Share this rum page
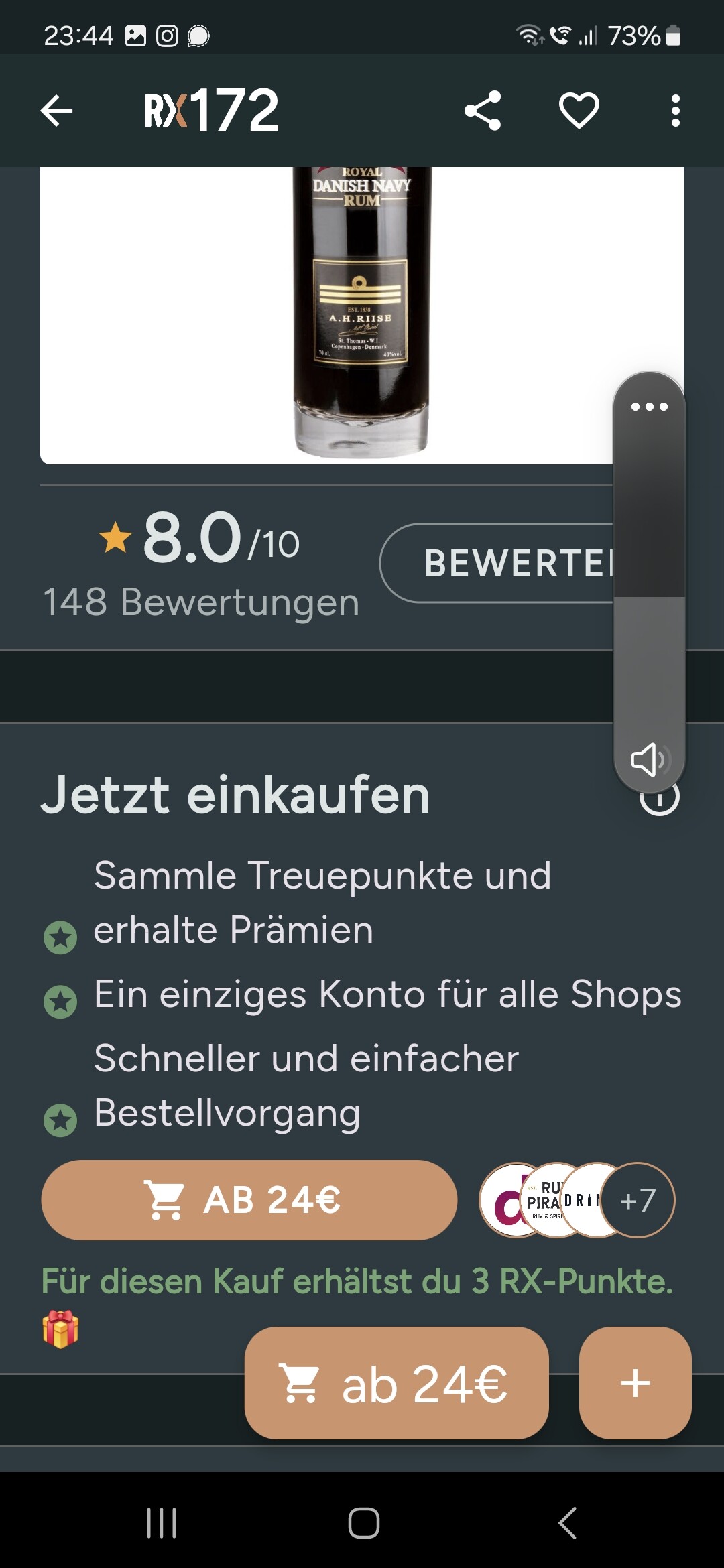 (483, 111)
